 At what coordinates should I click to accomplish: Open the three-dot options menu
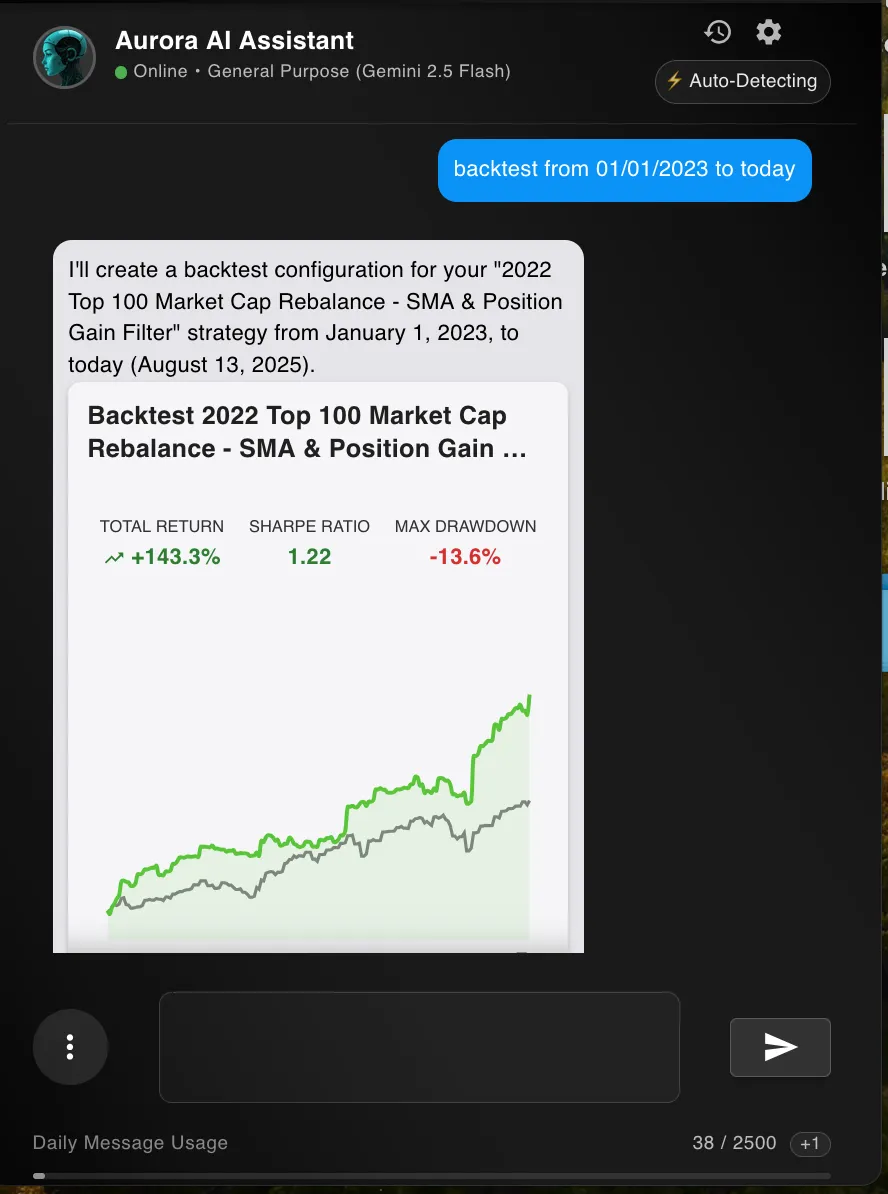[x=70, y=1047]
